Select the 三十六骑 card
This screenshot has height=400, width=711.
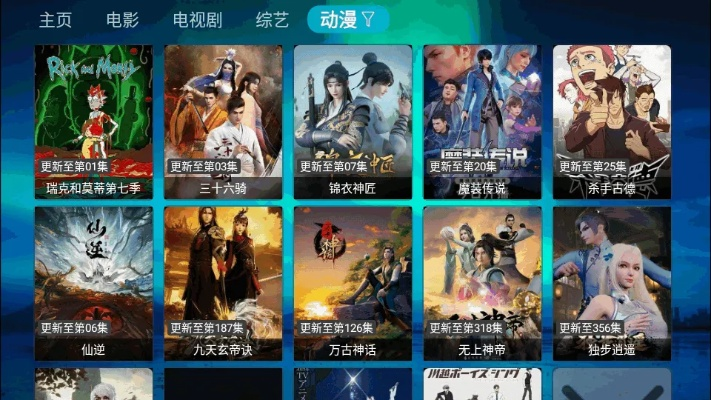223,121
